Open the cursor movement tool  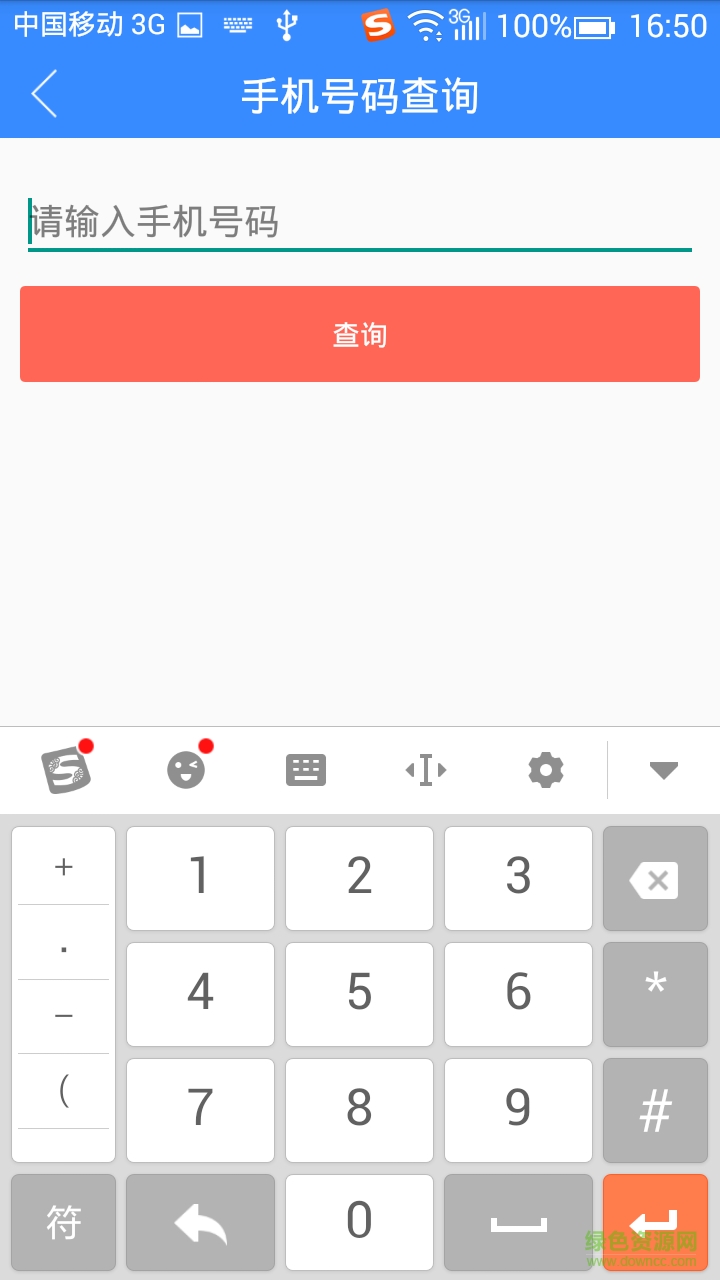coord(426,770)
